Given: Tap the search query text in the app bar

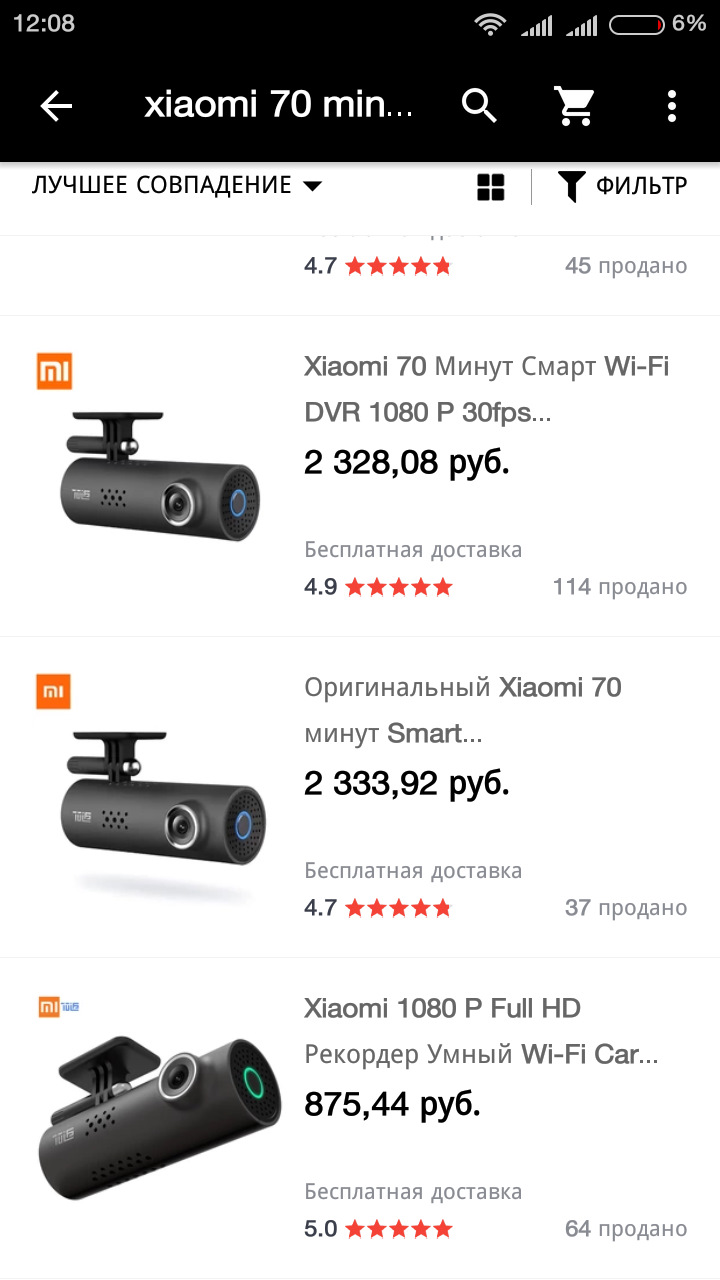Looking at the screenshot, I should (278, 106).
